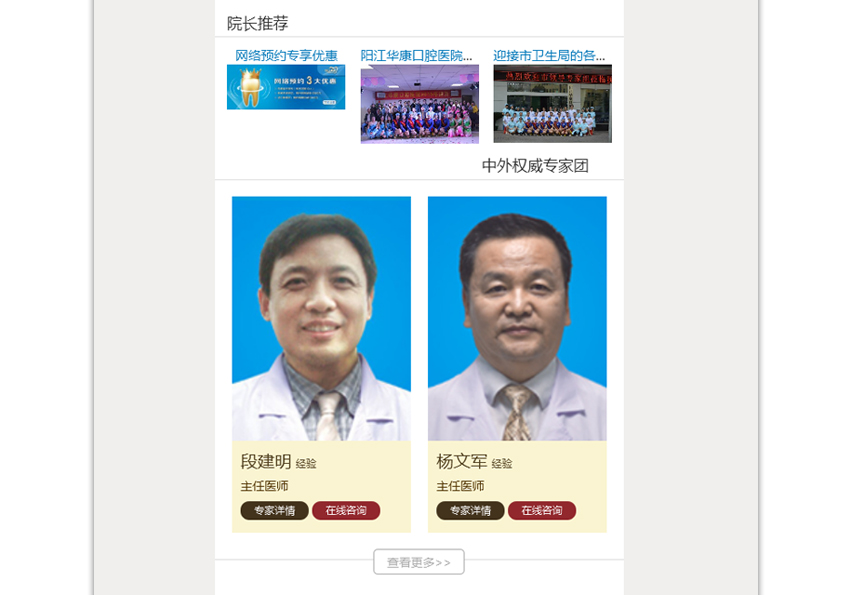The image size is (850, 595).
Task: Open the 迎接市卫生局 article link
Action: point(549,55)
